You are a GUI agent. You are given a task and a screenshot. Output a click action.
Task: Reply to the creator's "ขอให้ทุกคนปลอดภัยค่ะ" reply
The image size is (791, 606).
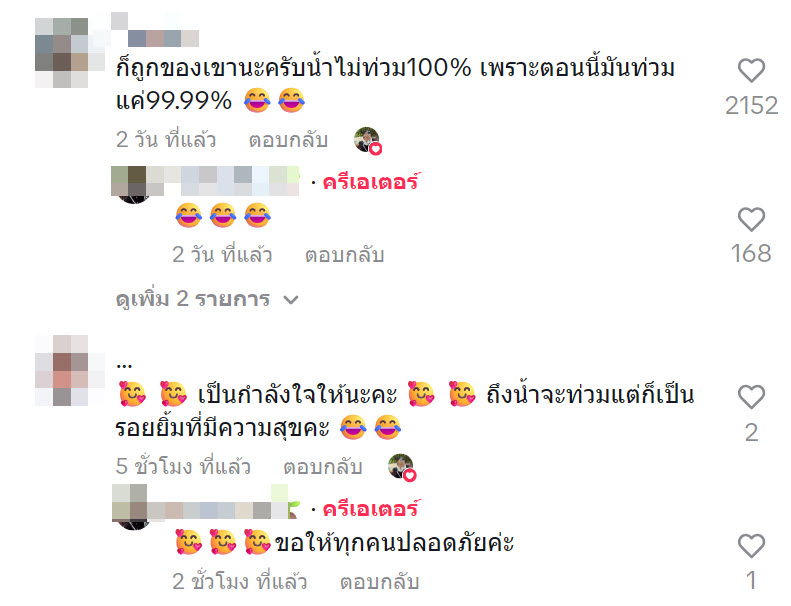379,581
